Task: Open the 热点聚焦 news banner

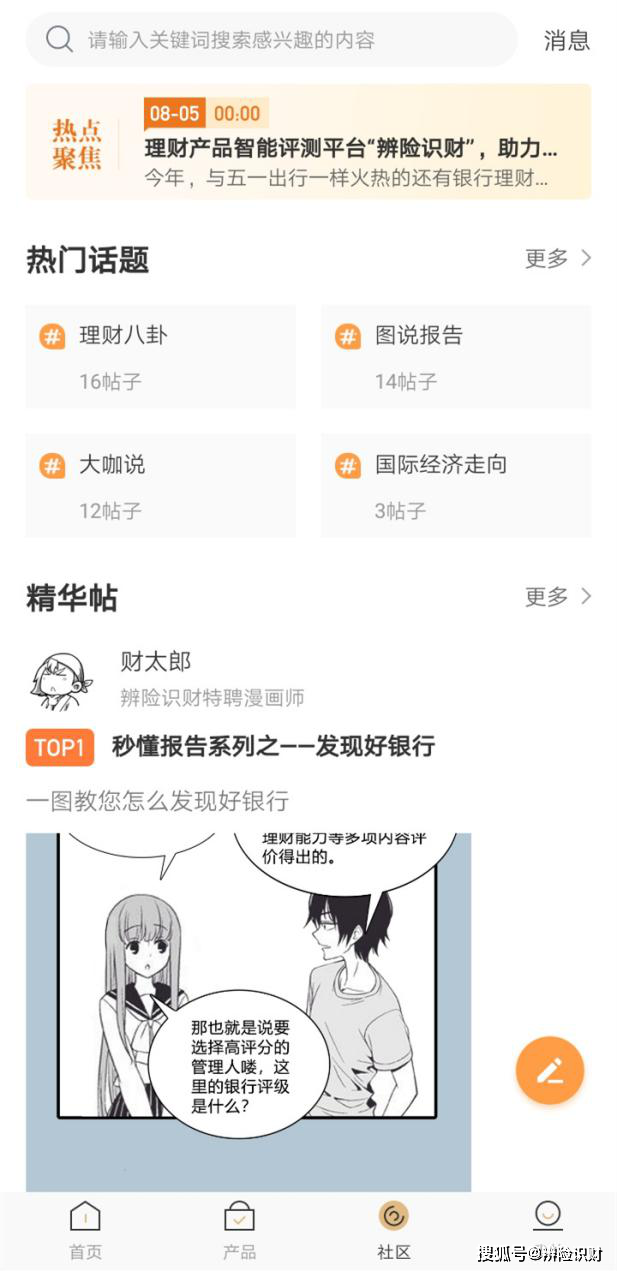Action: (x=308, y=141)
